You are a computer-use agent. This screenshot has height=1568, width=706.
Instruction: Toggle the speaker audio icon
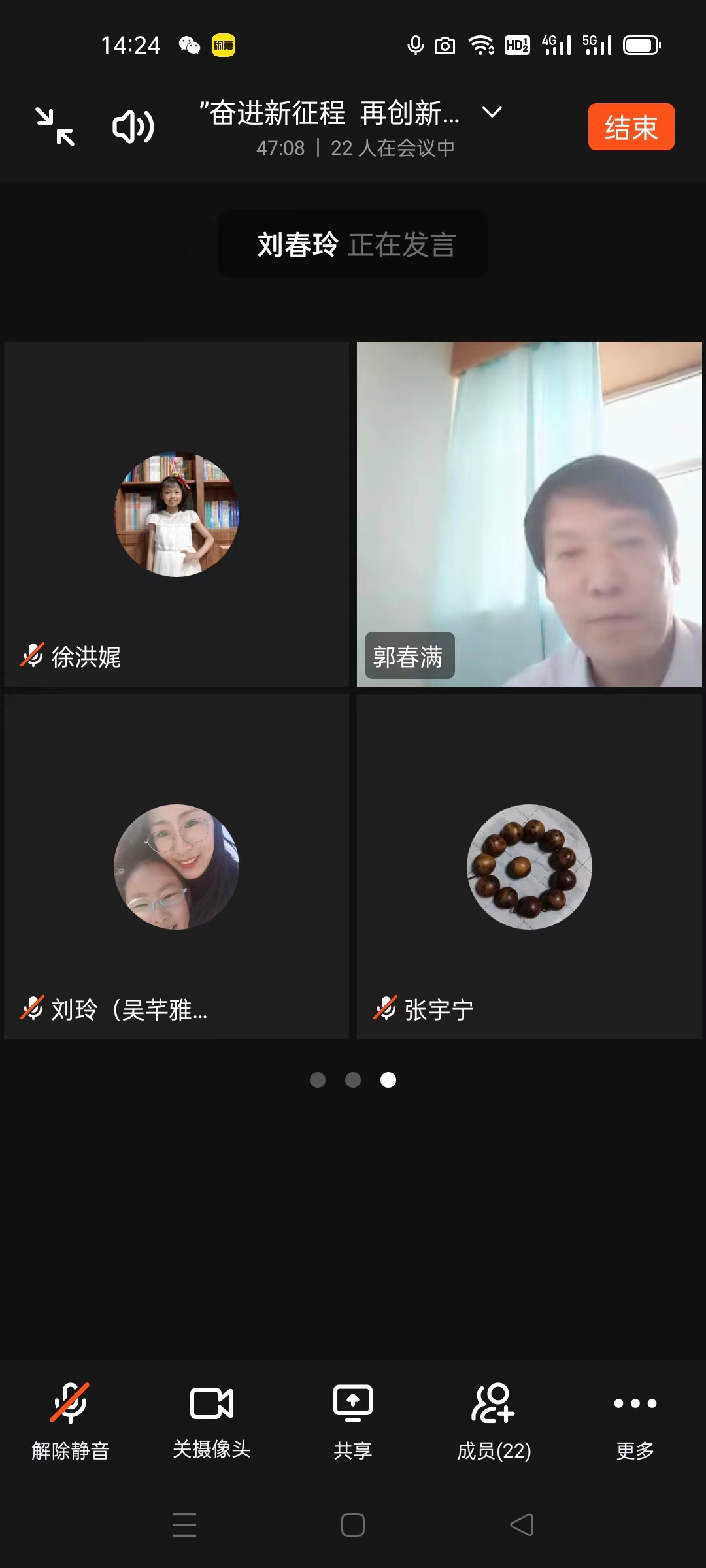pyautogui.click(x=133, y=127)
